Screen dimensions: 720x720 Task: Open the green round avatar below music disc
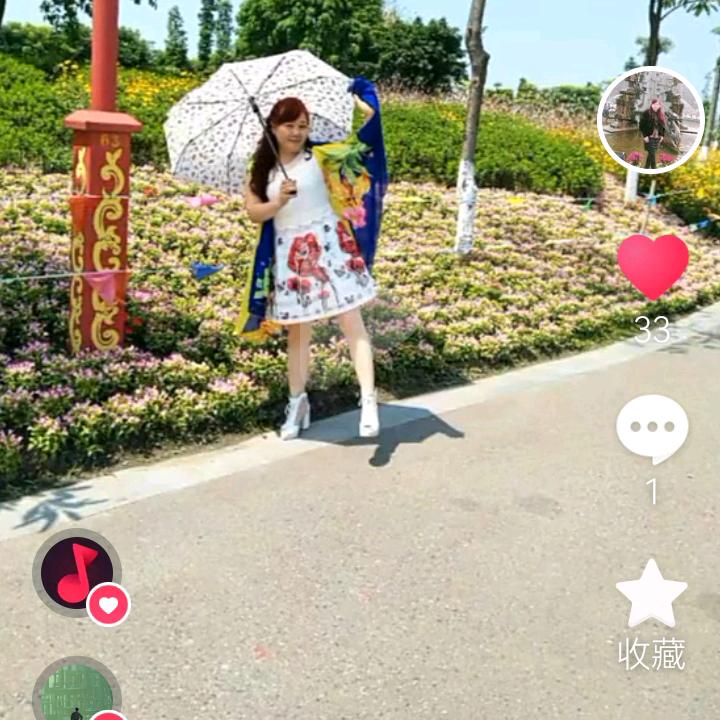(x=76, y=692)
